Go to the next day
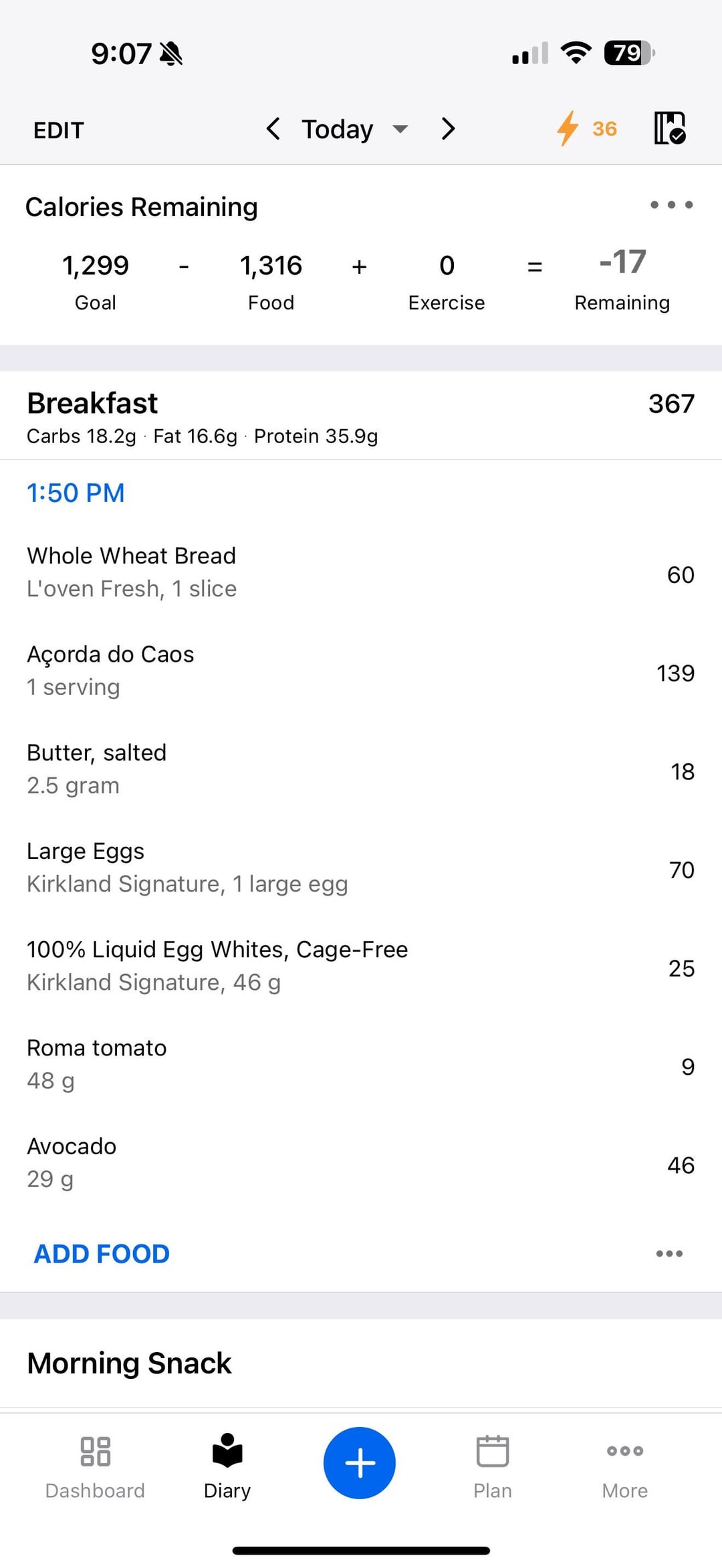 click(x=448, y=128)
